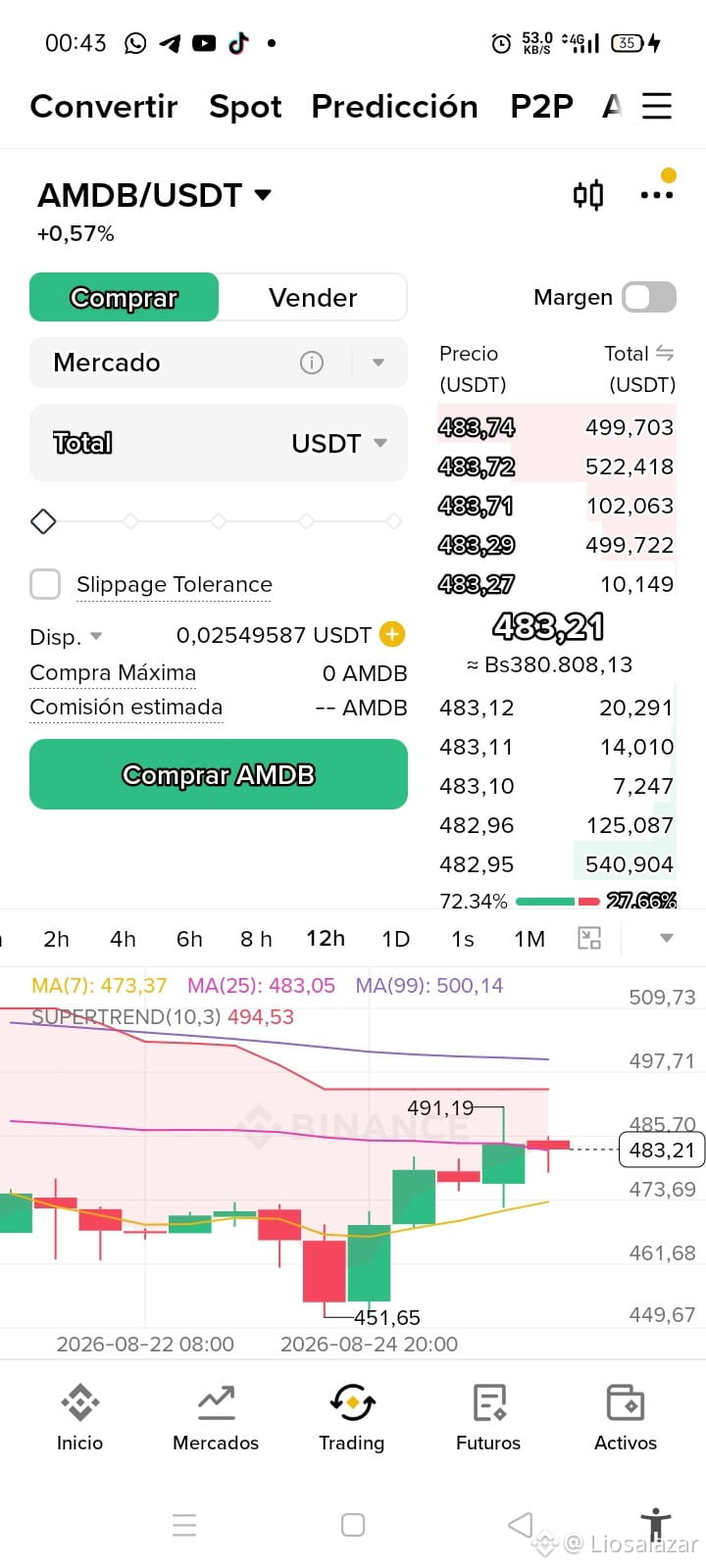Add funds with the yellow plus icon
This screenshot has height=1568, width=706.
(x=392, y=634)
